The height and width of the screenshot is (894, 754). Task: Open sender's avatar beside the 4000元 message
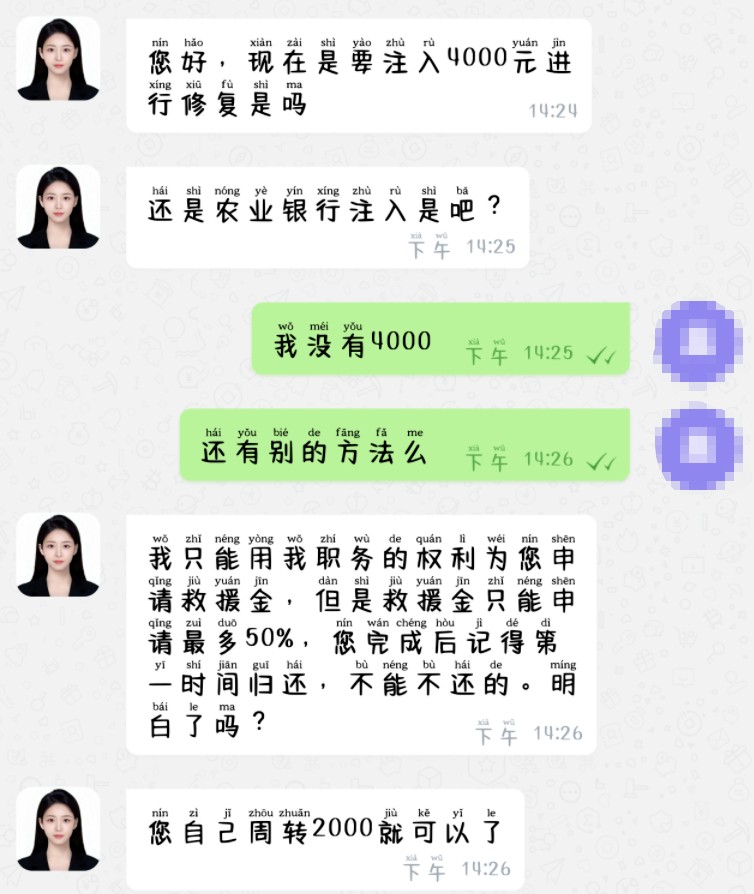(x=58, y=59)
